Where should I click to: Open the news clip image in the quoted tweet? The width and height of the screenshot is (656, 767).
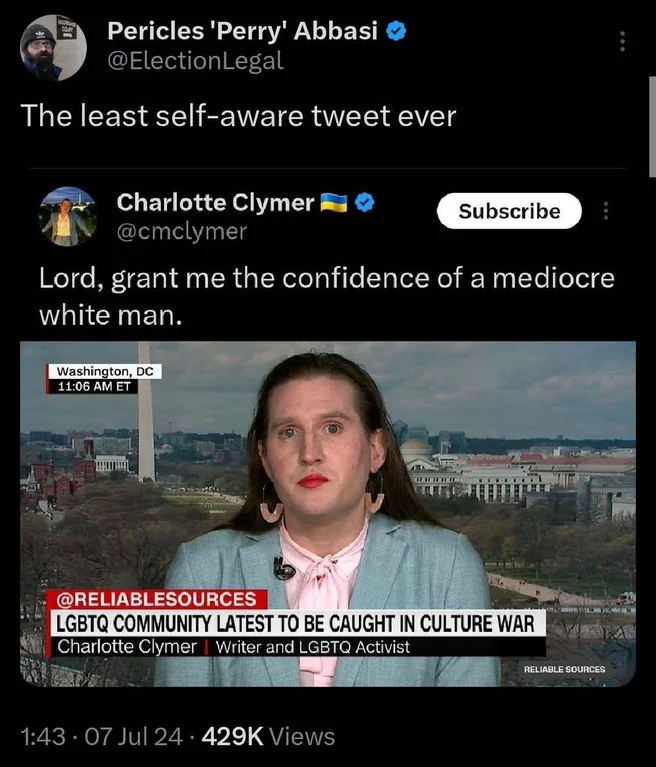click(x=328, y=514)
